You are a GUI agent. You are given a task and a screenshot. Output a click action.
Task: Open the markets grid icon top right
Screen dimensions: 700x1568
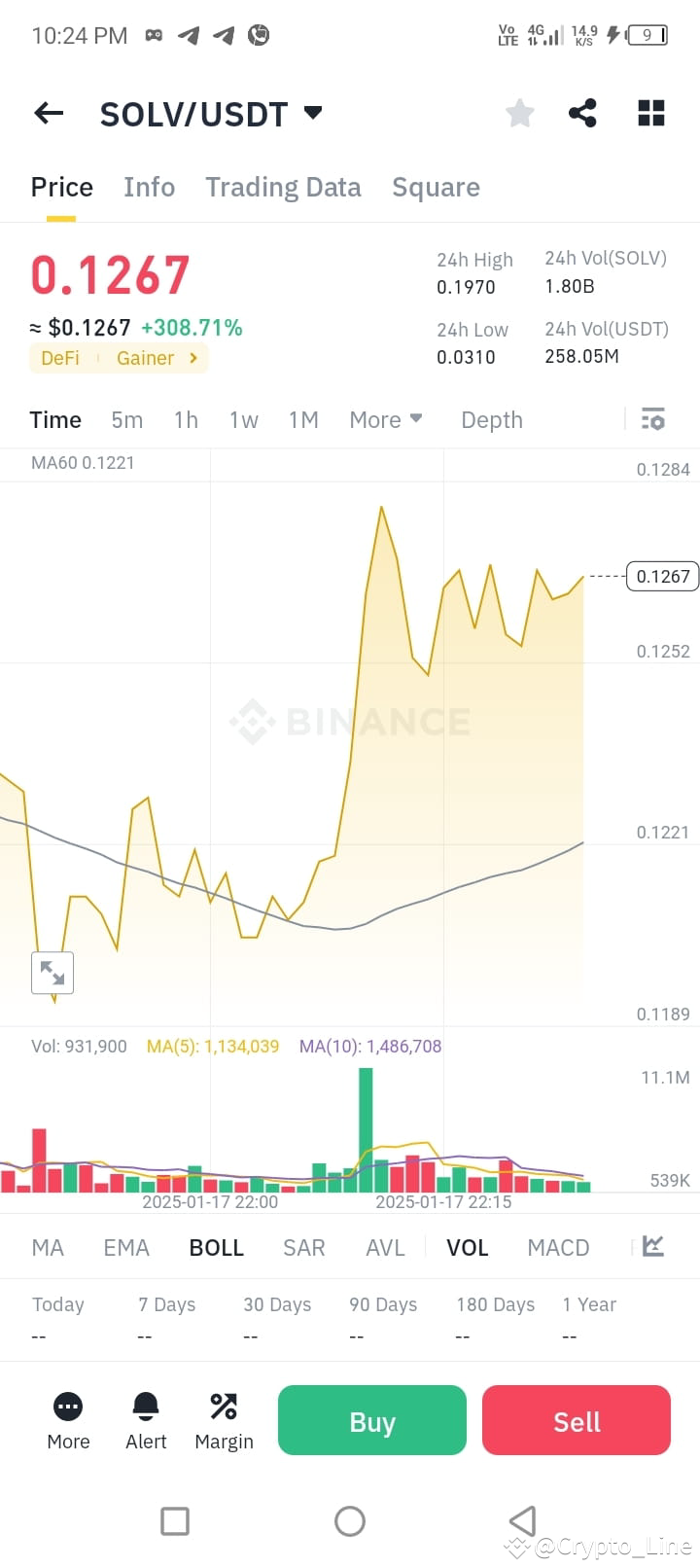pos(650,113)
